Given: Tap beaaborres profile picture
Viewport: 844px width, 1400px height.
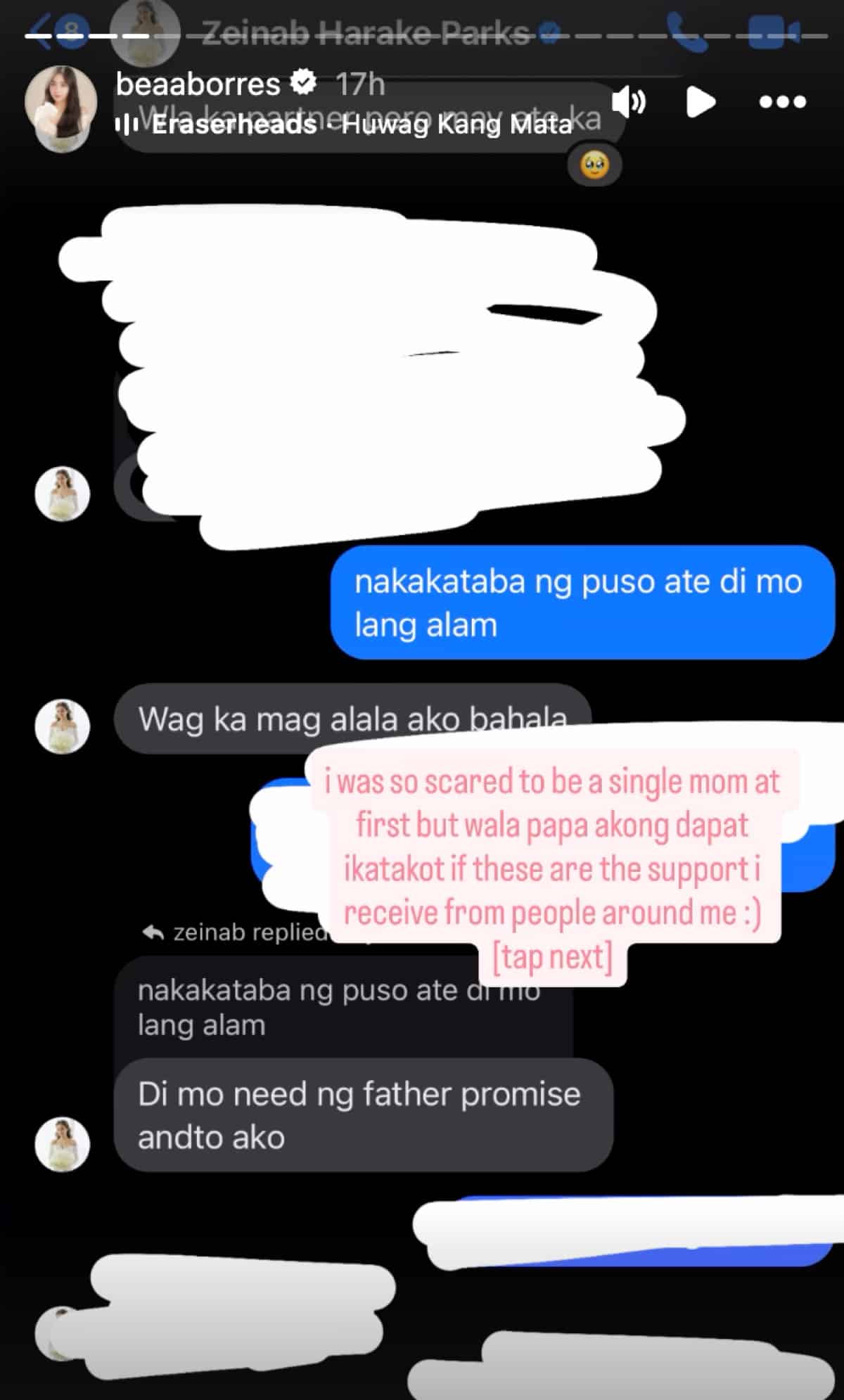Looking at the screenshot, I should point(60,102).
